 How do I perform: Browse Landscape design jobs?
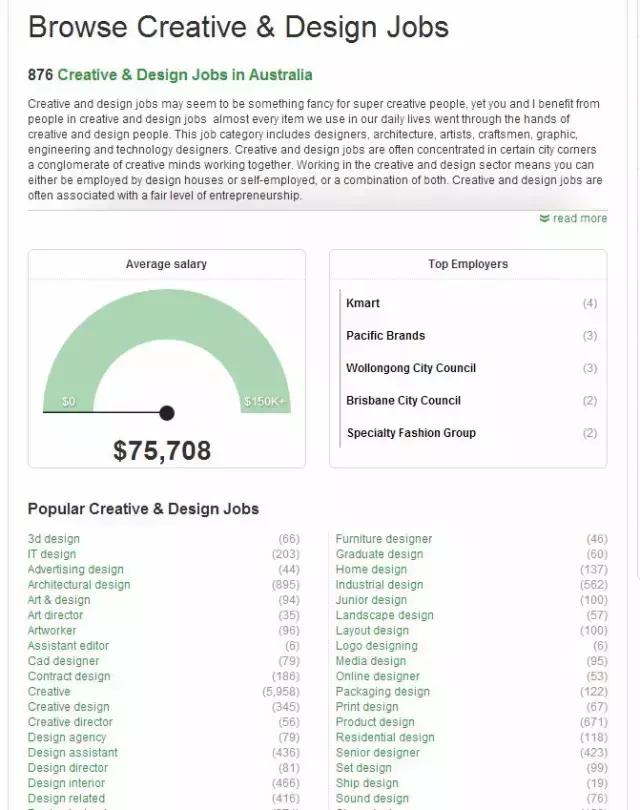pos(384,615)
